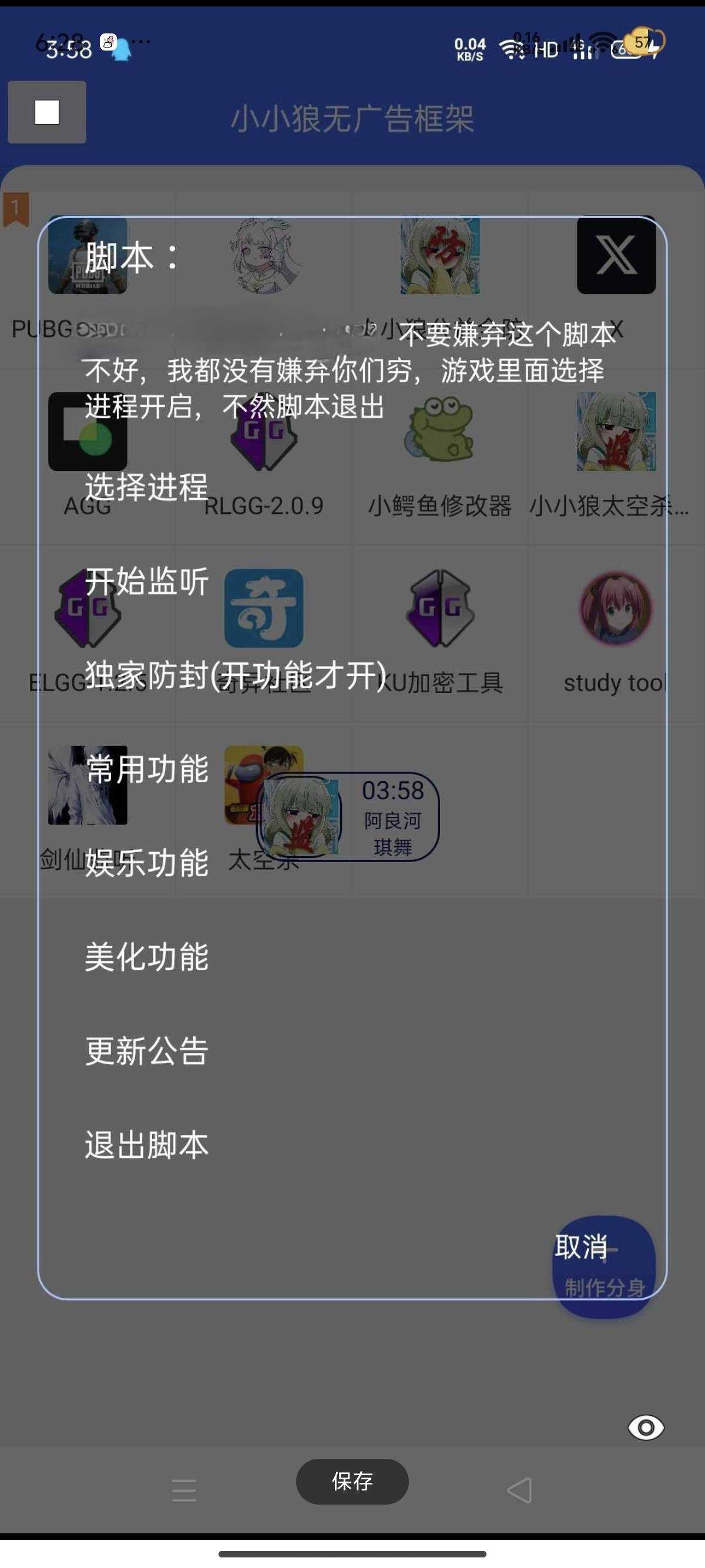Dismiss the dialog with 取消
705x1568 pixels.
581,1247
